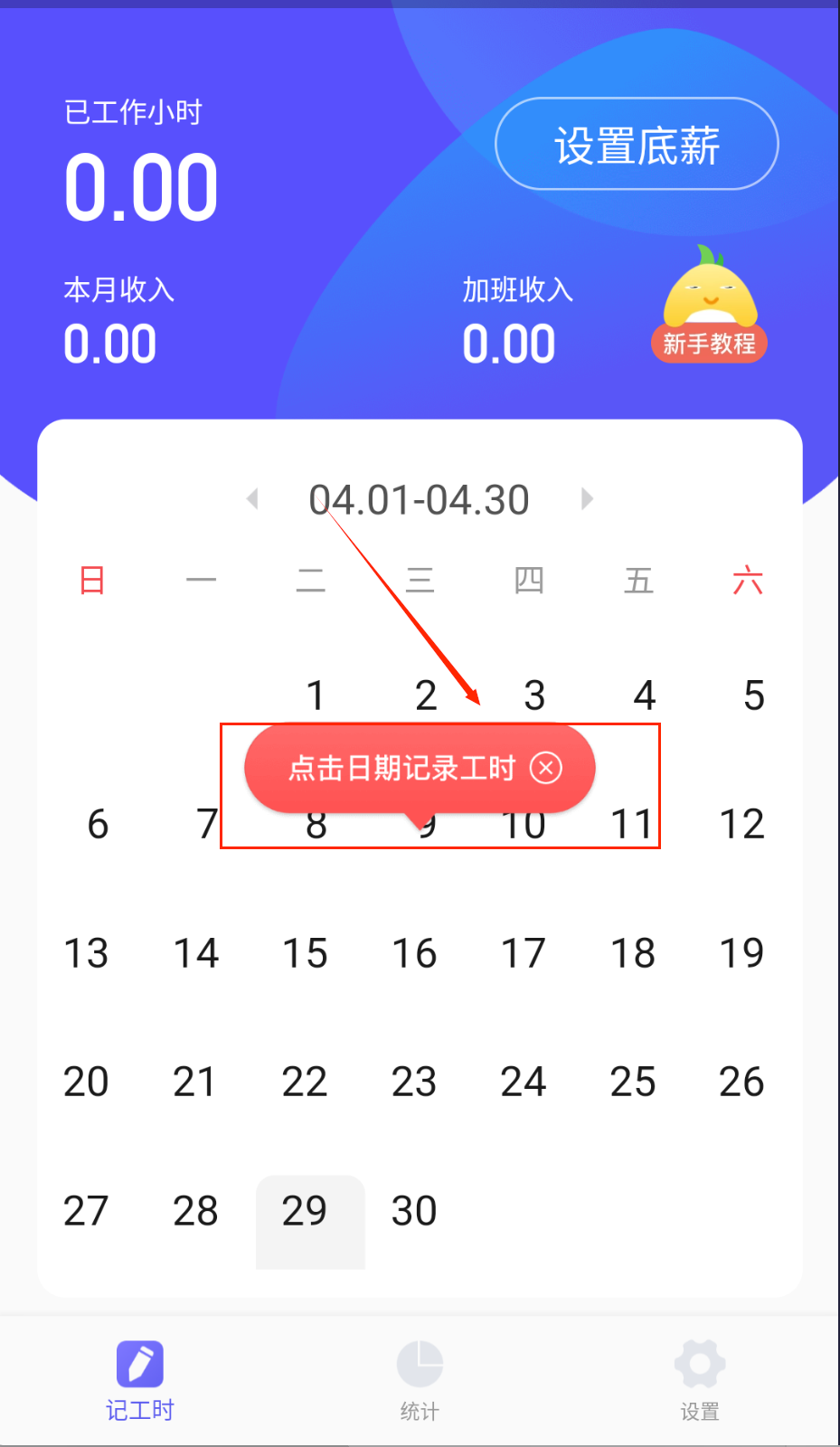840x1447 pixels.
Task: Open the 新手教程 beginner tutorial
Action: coord(709,307)
